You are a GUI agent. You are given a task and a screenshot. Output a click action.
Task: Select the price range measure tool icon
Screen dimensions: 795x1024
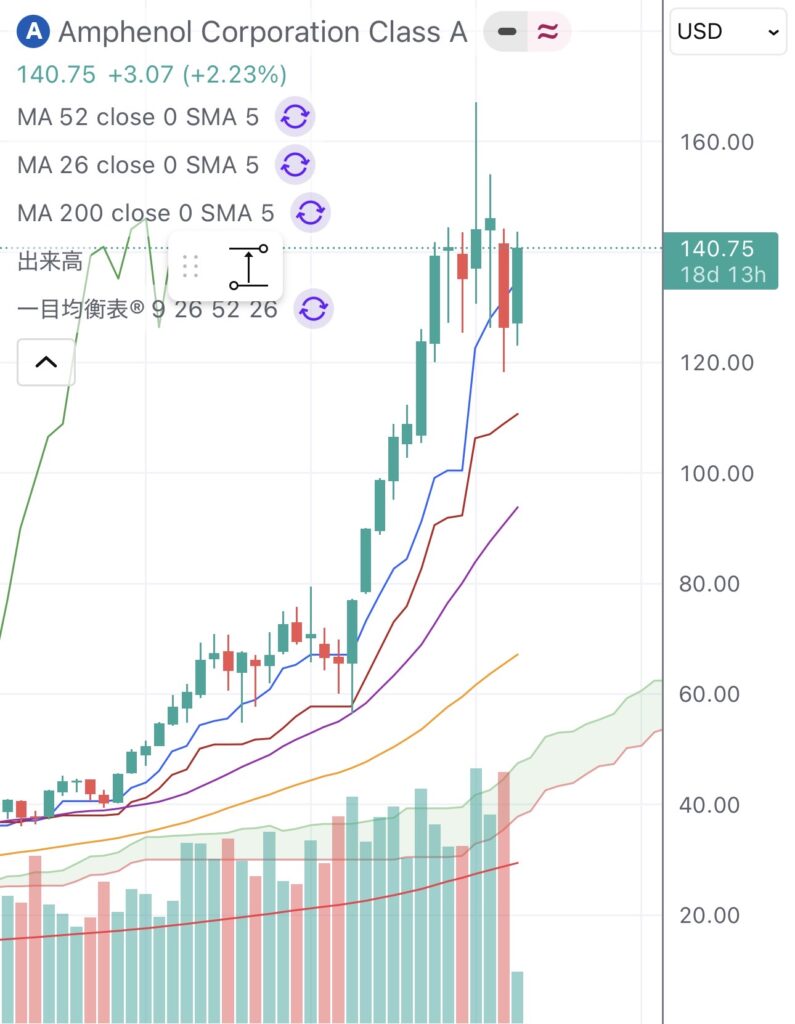click(x=248, y=266)
